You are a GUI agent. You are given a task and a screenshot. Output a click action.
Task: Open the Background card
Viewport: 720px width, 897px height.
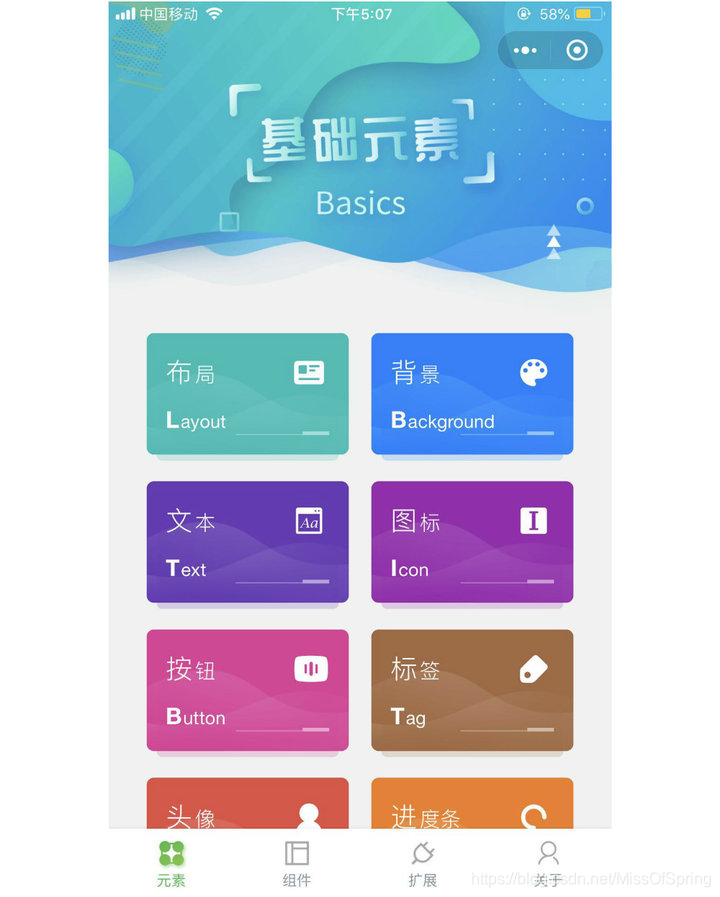tap(472, 394)
